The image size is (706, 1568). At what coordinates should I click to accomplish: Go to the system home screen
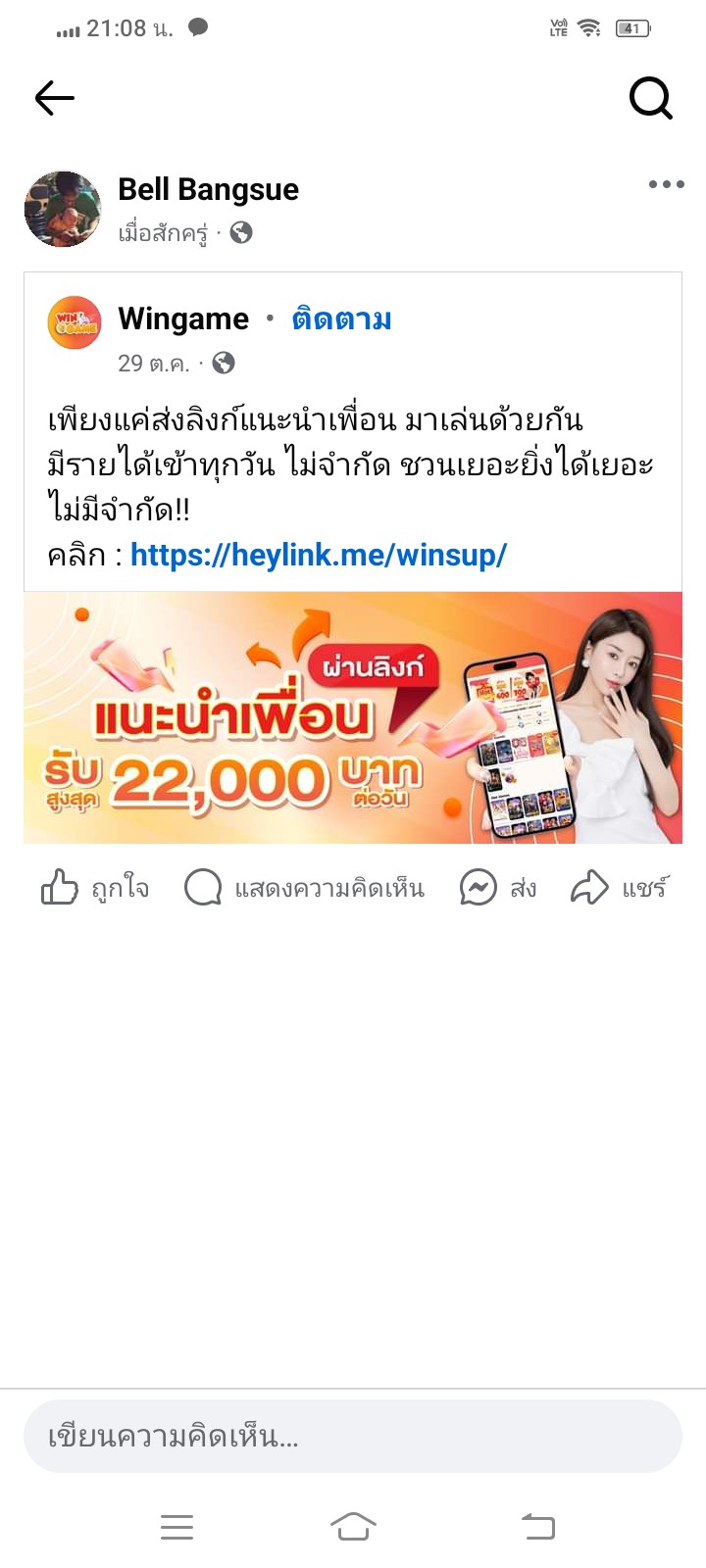(353, 1526)
